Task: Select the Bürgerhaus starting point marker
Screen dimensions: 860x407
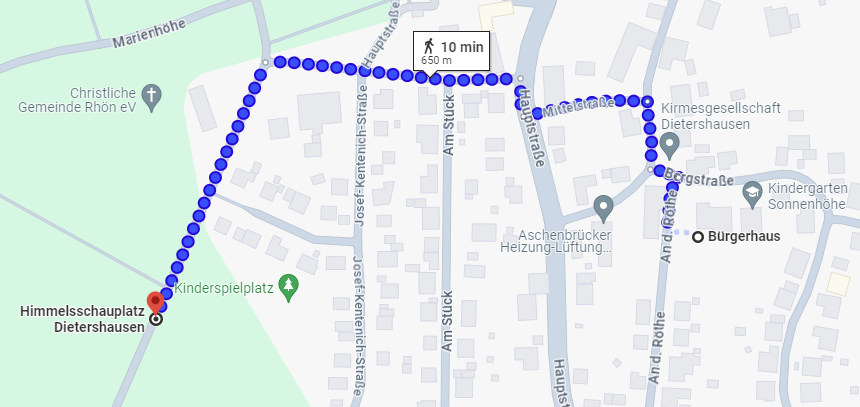Action: click(698, 237)
